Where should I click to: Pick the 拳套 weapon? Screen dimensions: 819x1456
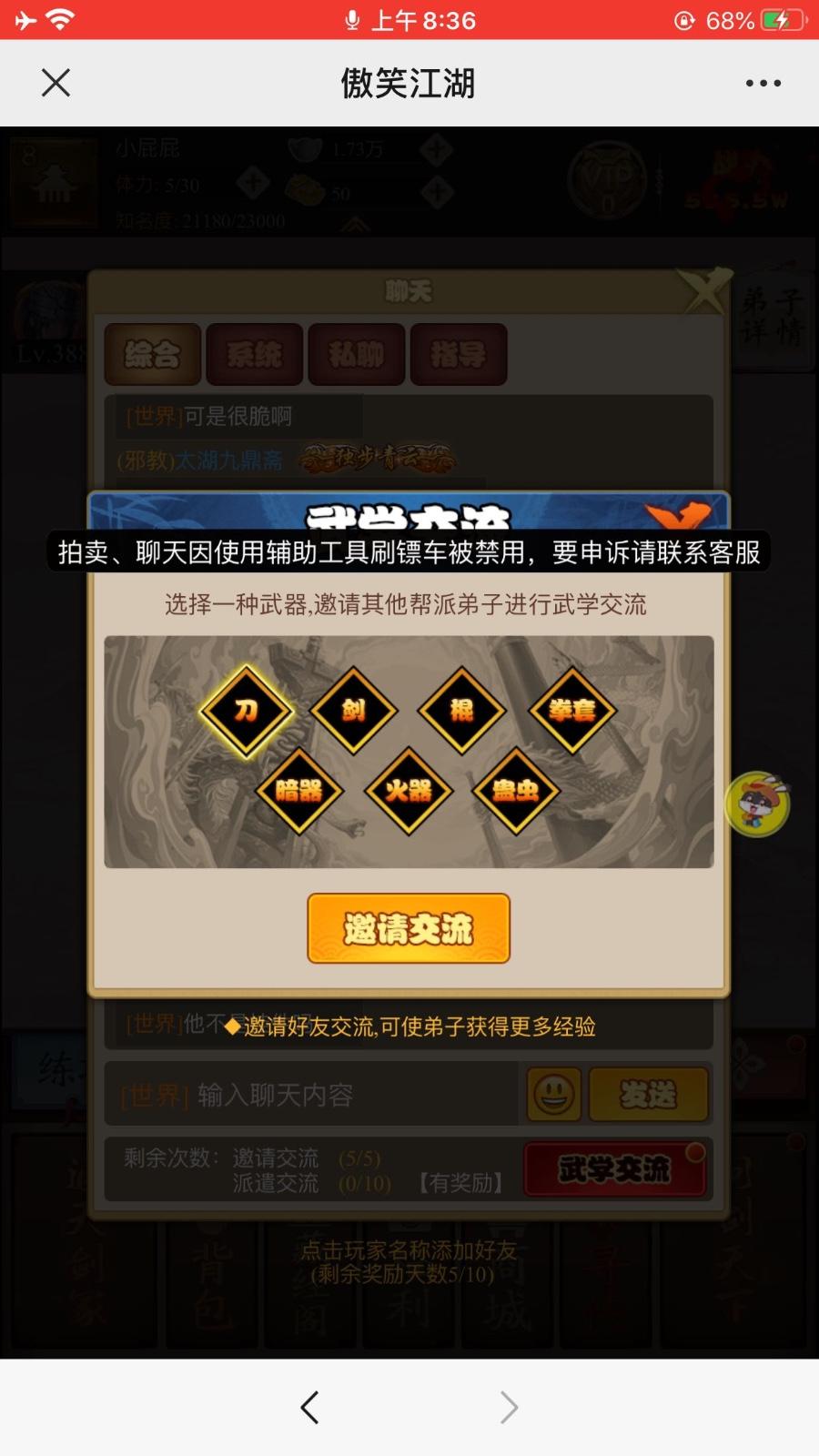coord(571,711)
